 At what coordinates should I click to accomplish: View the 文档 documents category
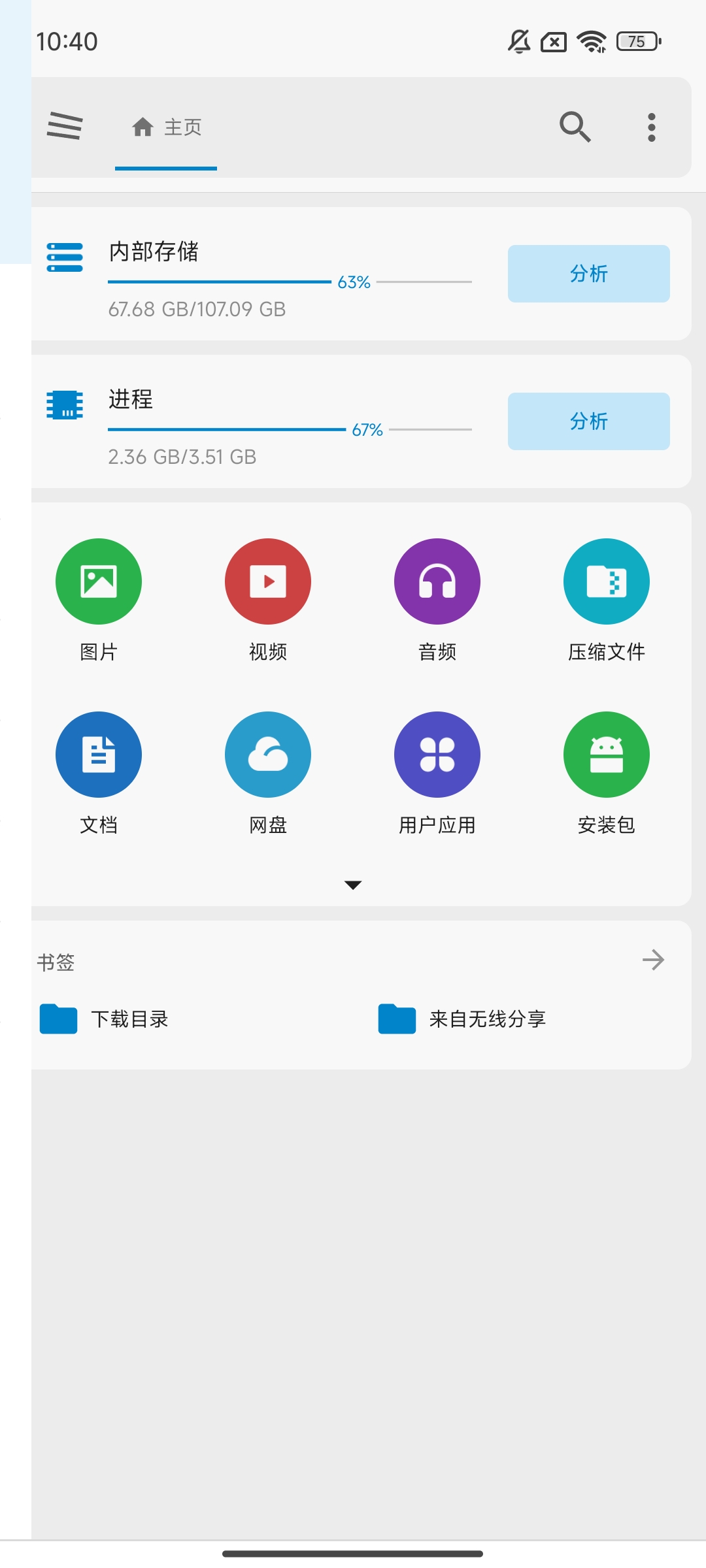[99, 755]
